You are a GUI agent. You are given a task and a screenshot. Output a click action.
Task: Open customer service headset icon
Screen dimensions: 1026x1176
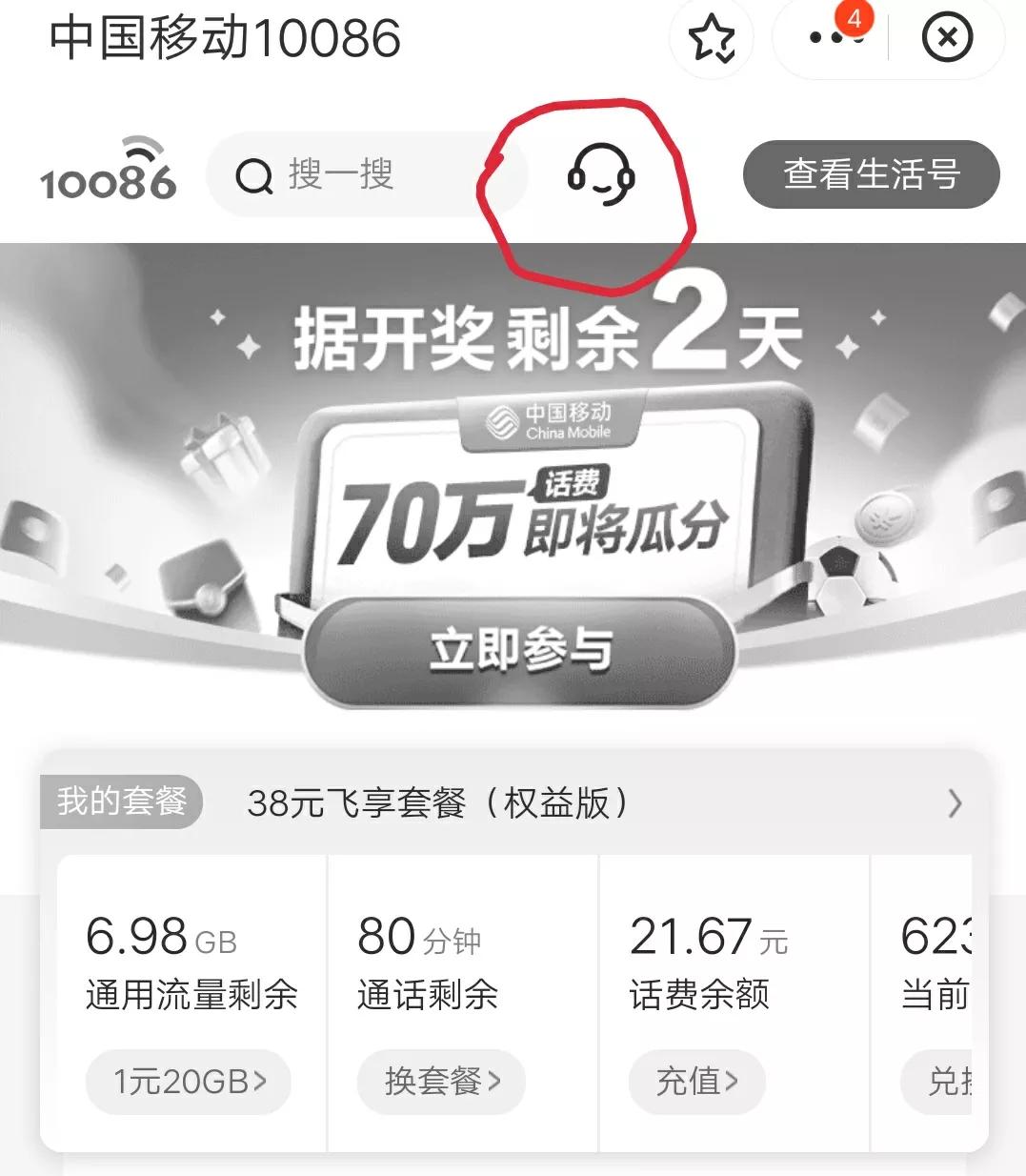coord(600,175)
